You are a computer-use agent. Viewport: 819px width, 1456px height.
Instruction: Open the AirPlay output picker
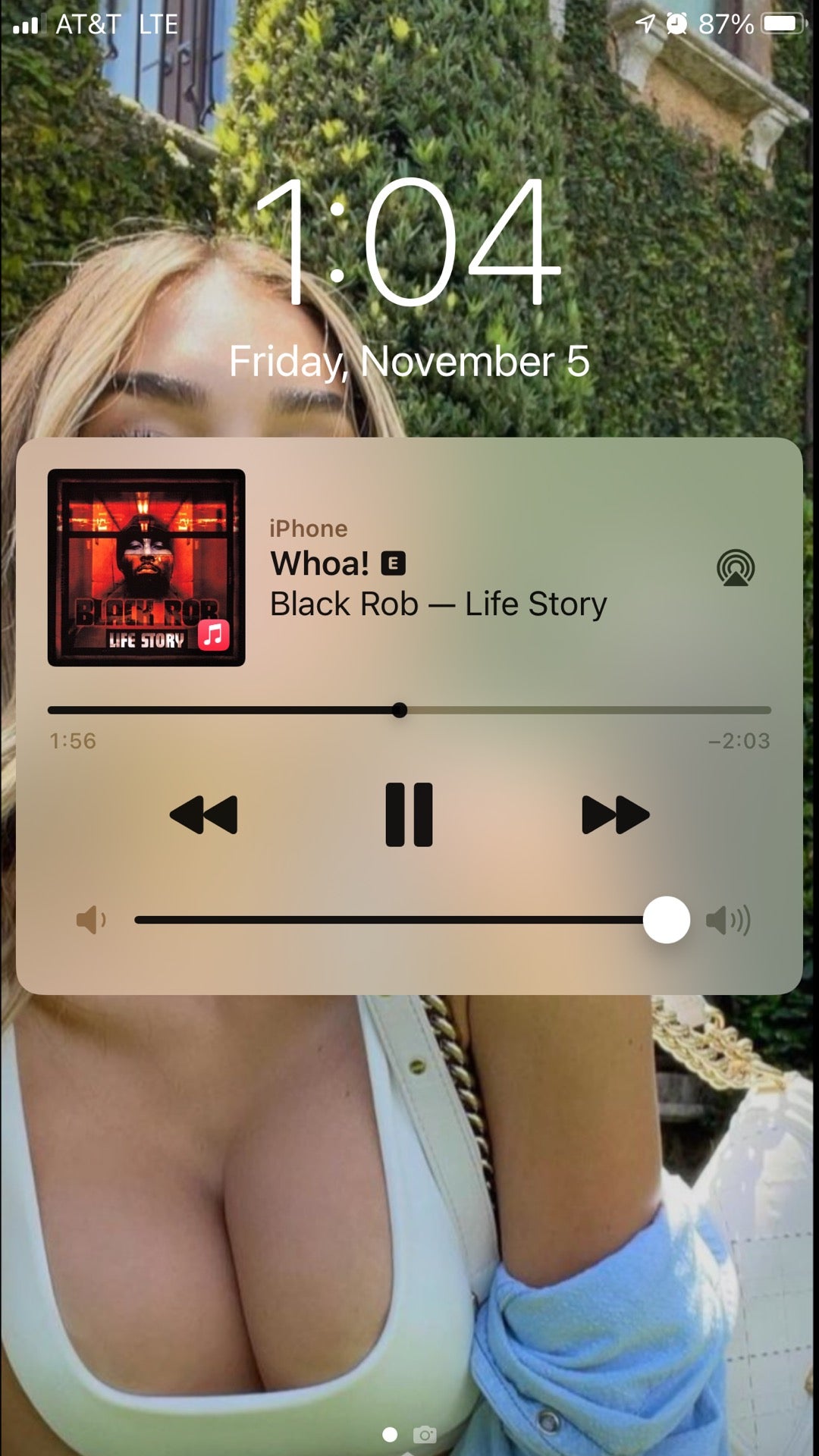735,567
